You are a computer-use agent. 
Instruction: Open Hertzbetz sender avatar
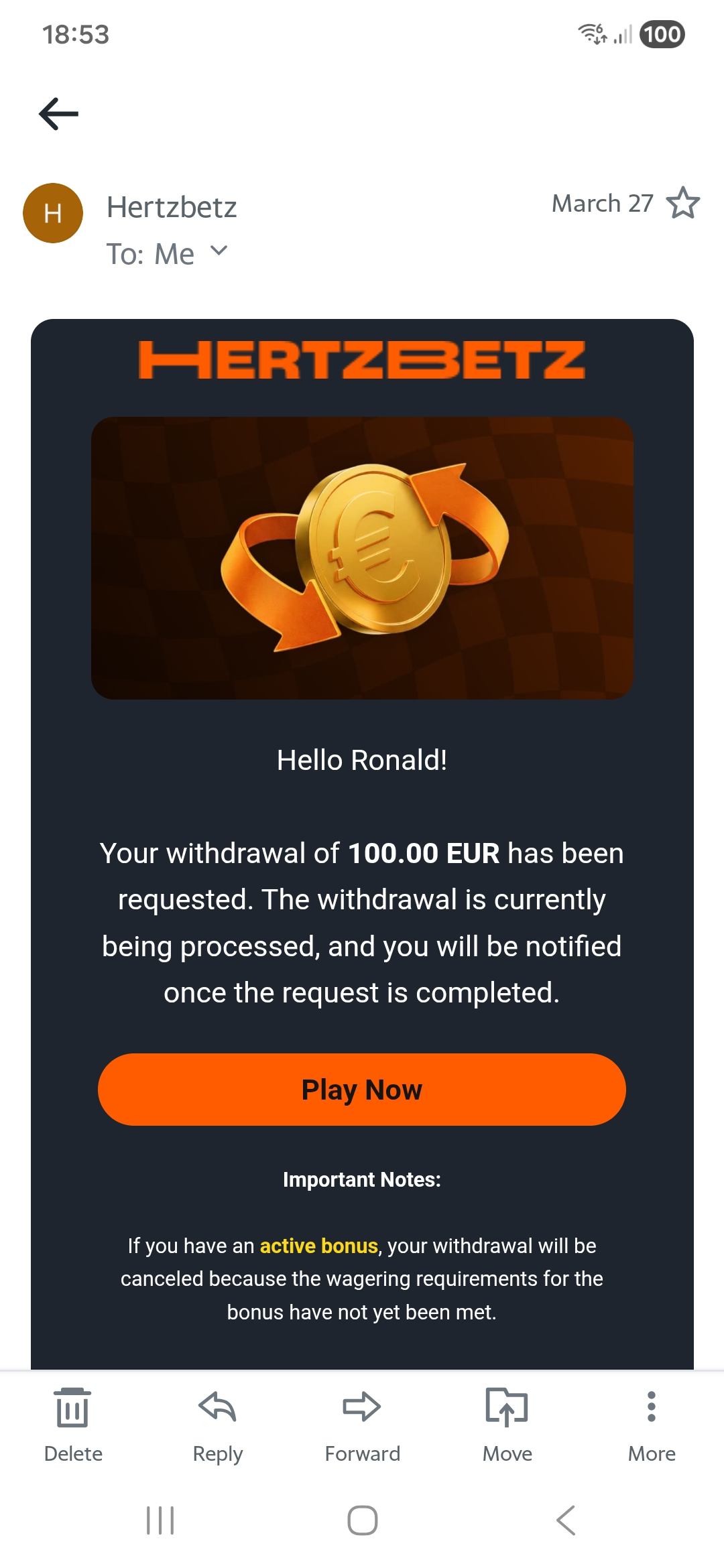pyautogui.click(x=53, y=213)
